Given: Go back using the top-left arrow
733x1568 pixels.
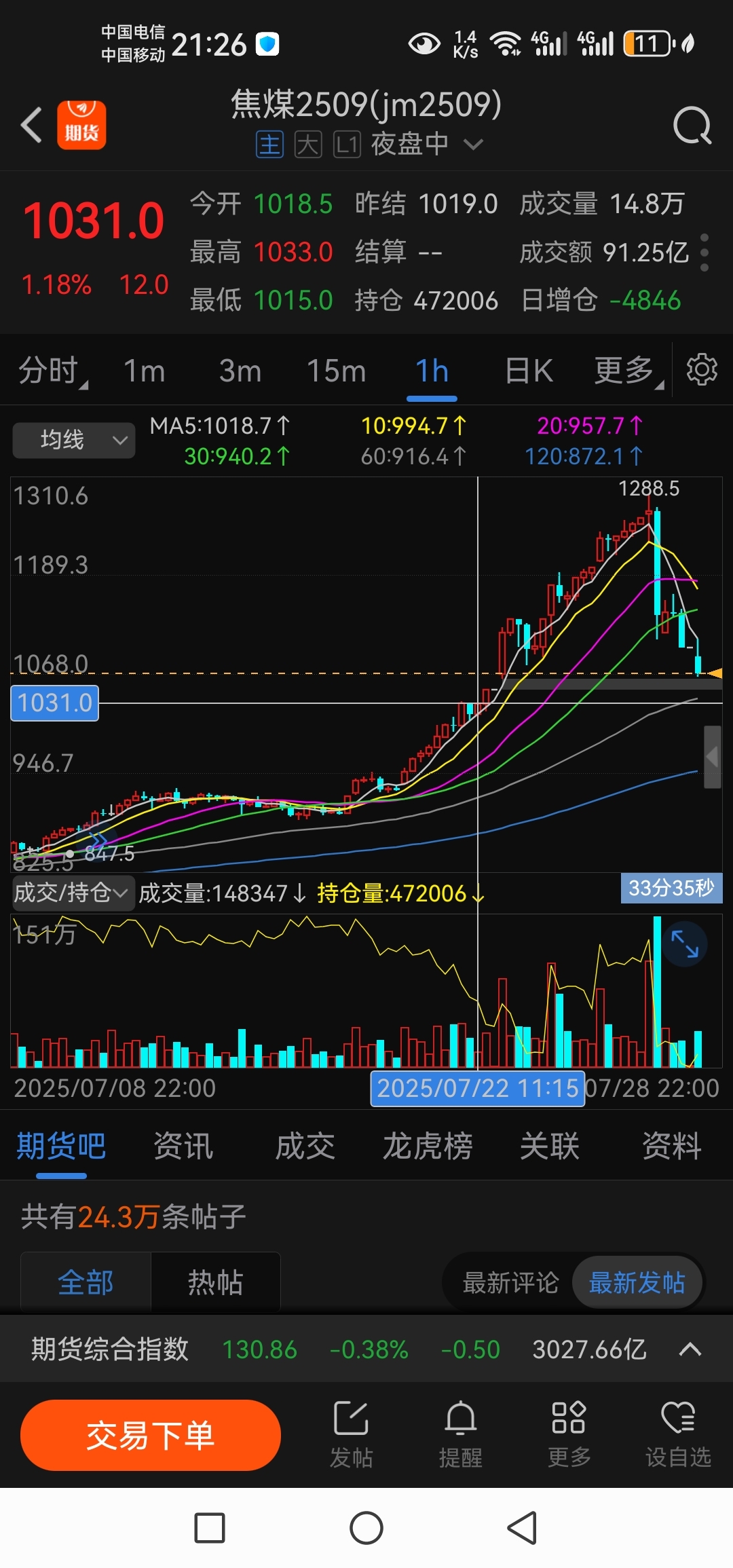Looking at the screenshot, I should click(32, 126).
